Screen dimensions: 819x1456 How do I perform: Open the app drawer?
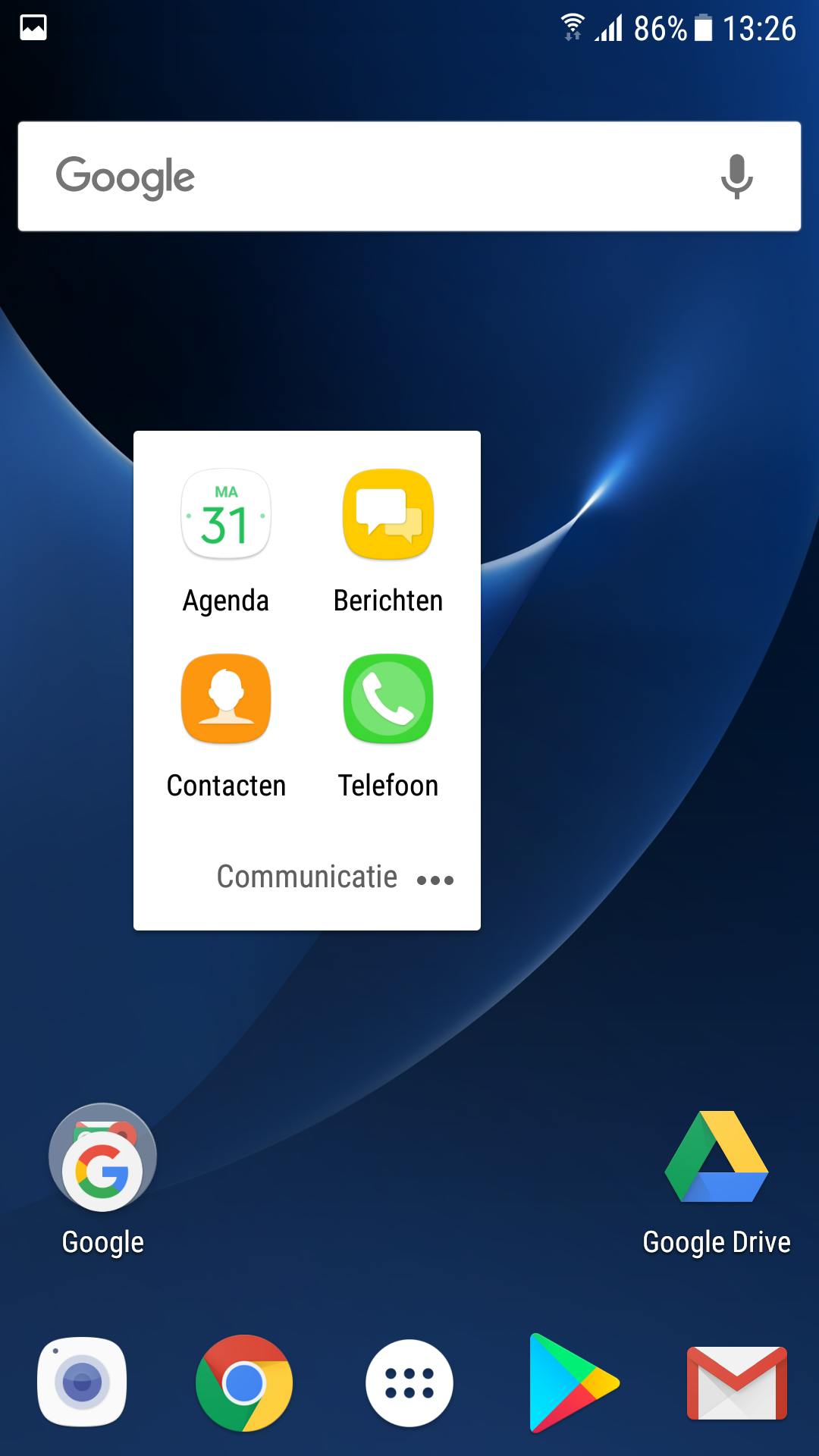tap(409, 1382)
